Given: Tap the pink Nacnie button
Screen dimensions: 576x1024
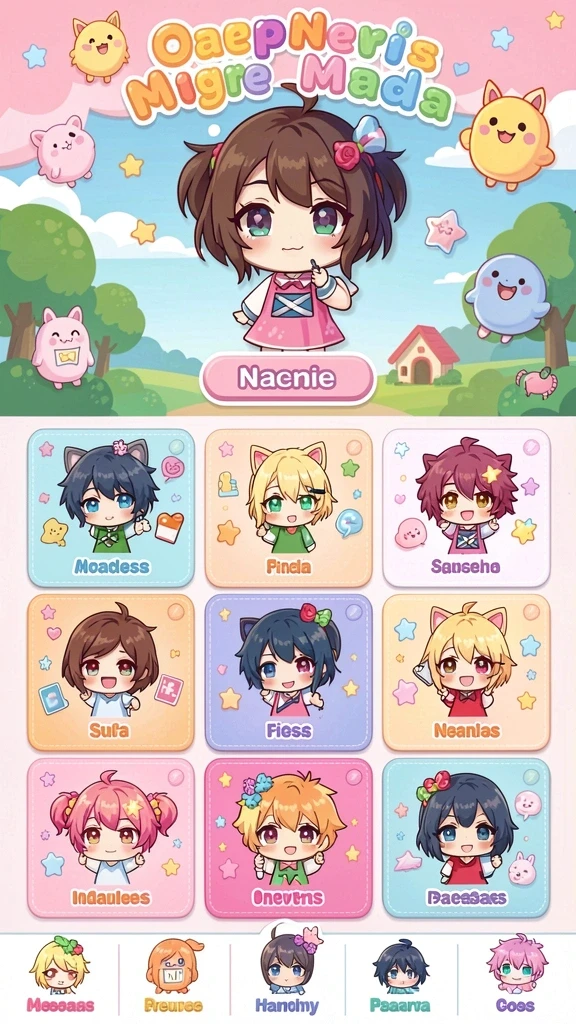Looking at the screenshot, I should [288, 378].
